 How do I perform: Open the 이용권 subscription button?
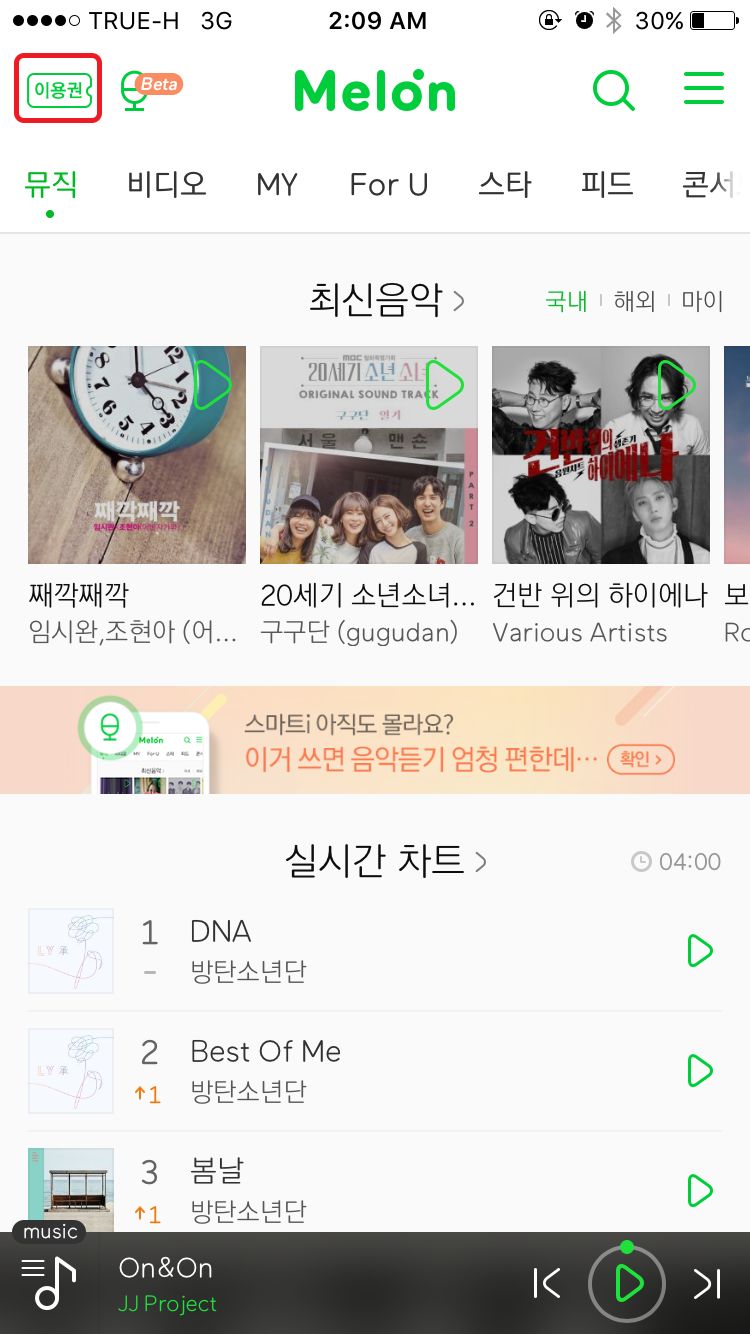tap(58, 90)
